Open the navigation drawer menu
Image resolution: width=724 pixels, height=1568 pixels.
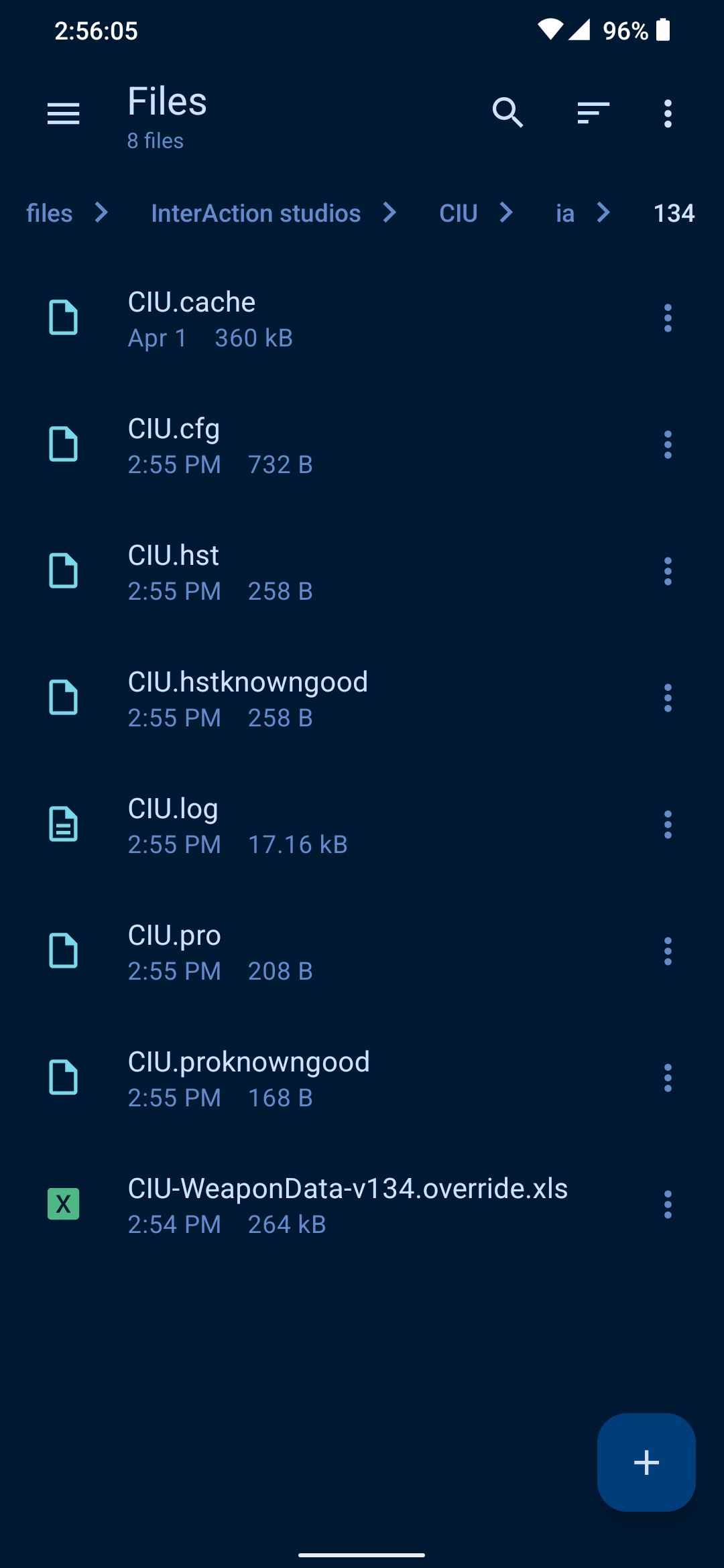pyautogui.click(x=64, y=114)
